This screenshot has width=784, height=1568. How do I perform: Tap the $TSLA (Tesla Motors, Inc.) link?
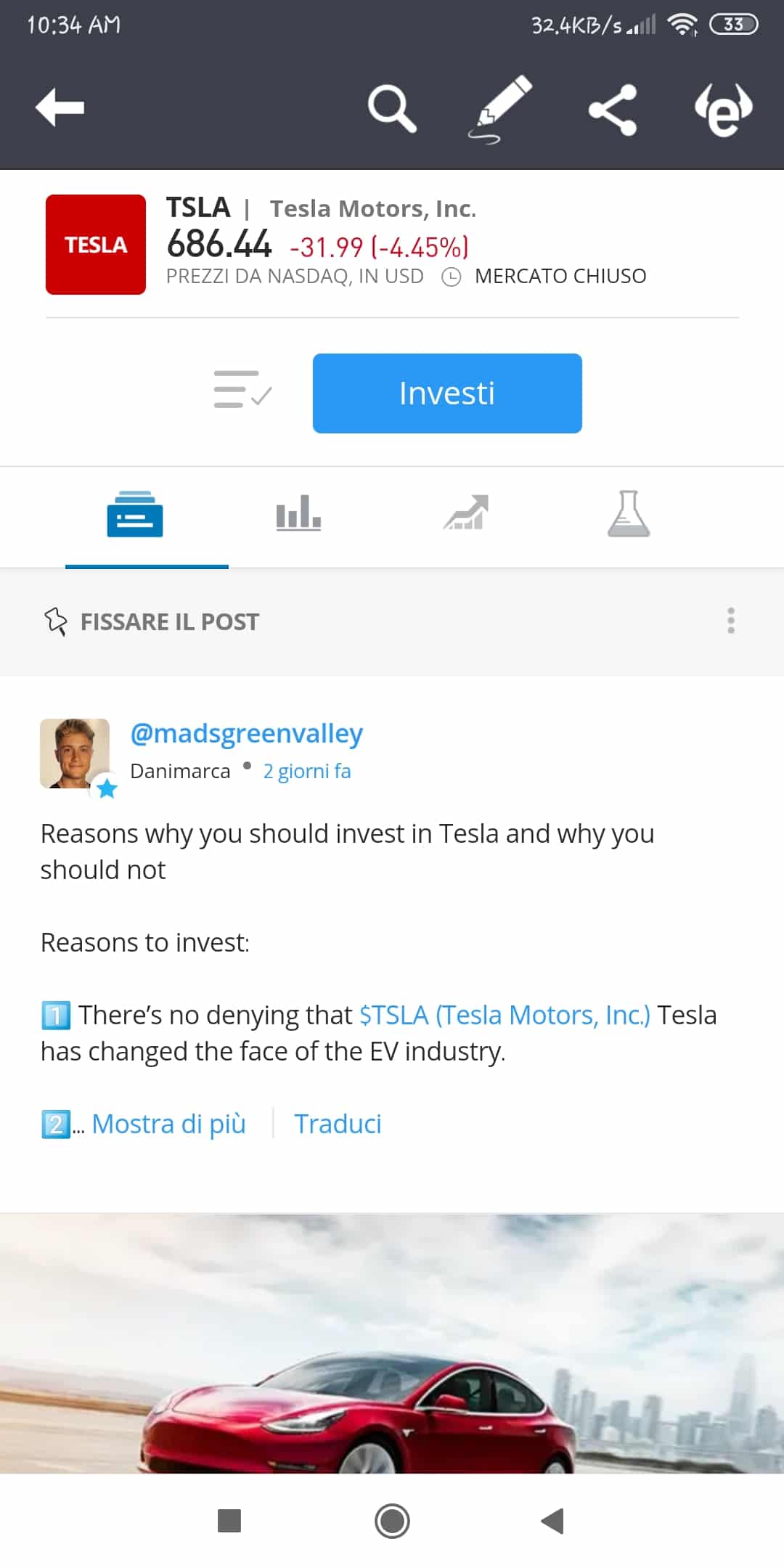505,1015
